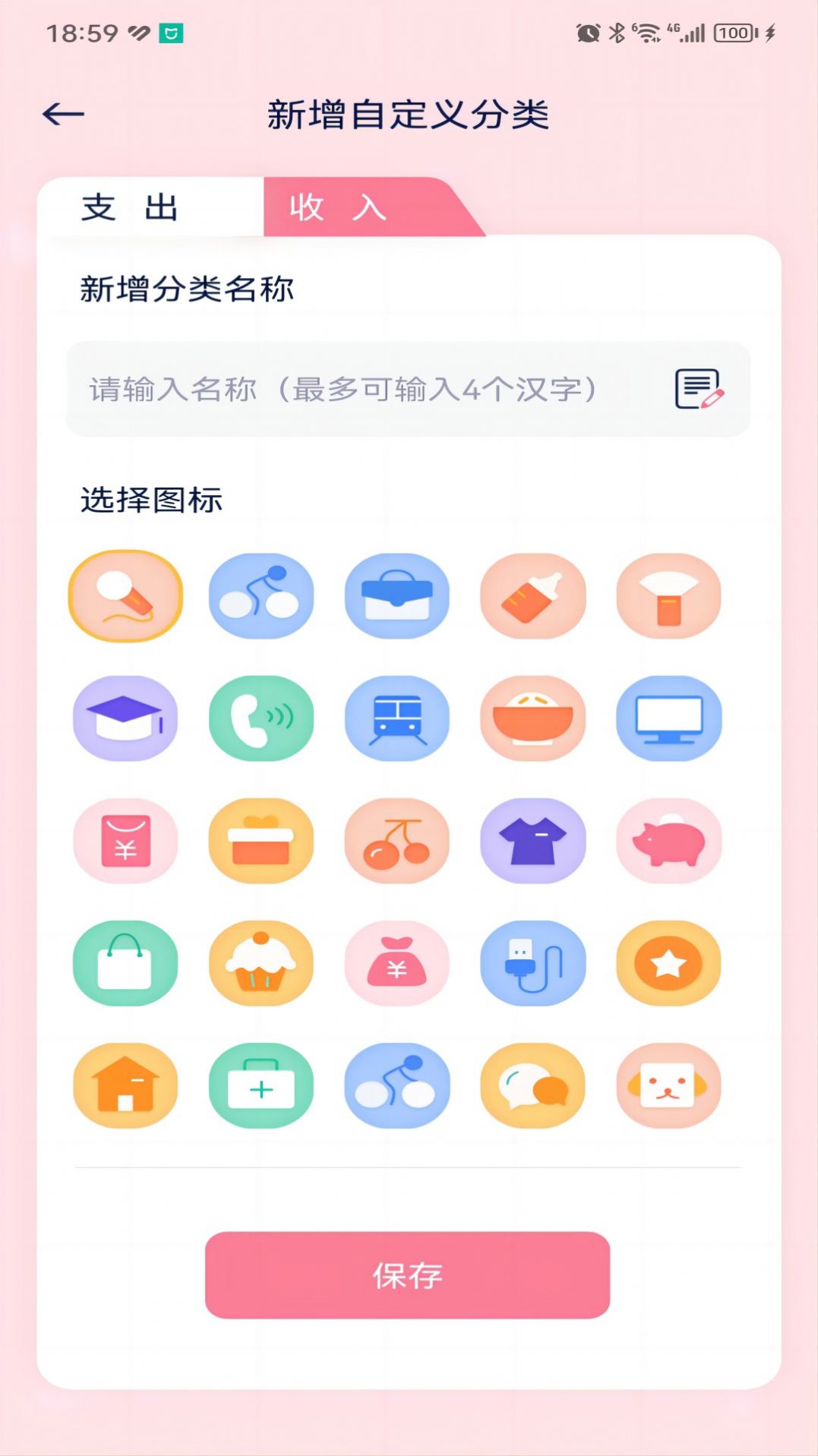Choose the briefcase icon
The image size is (818, 1456).
pos(397,596)
